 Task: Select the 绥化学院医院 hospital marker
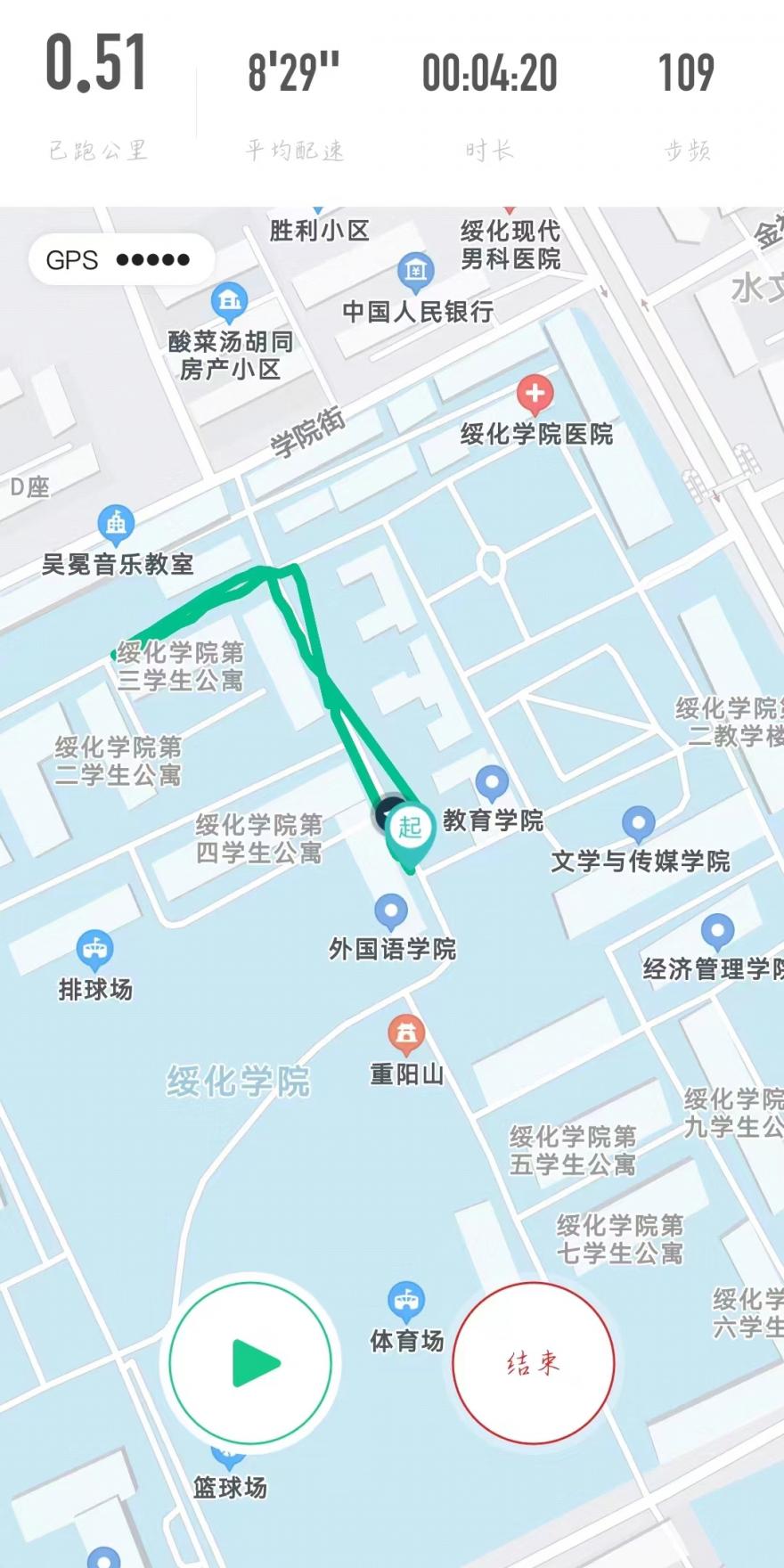535,394
